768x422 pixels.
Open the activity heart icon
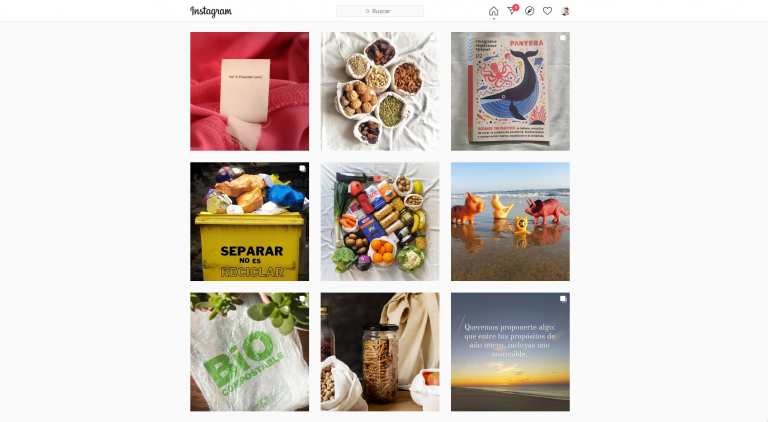tap(547, 11)
